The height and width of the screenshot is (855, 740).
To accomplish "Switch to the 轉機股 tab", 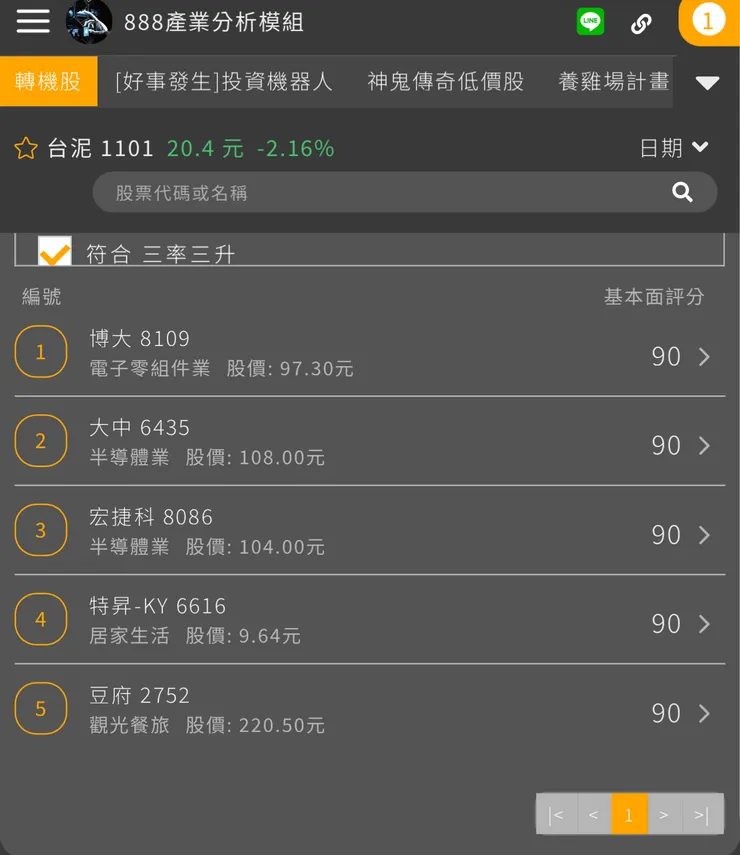I will [48, 83].
